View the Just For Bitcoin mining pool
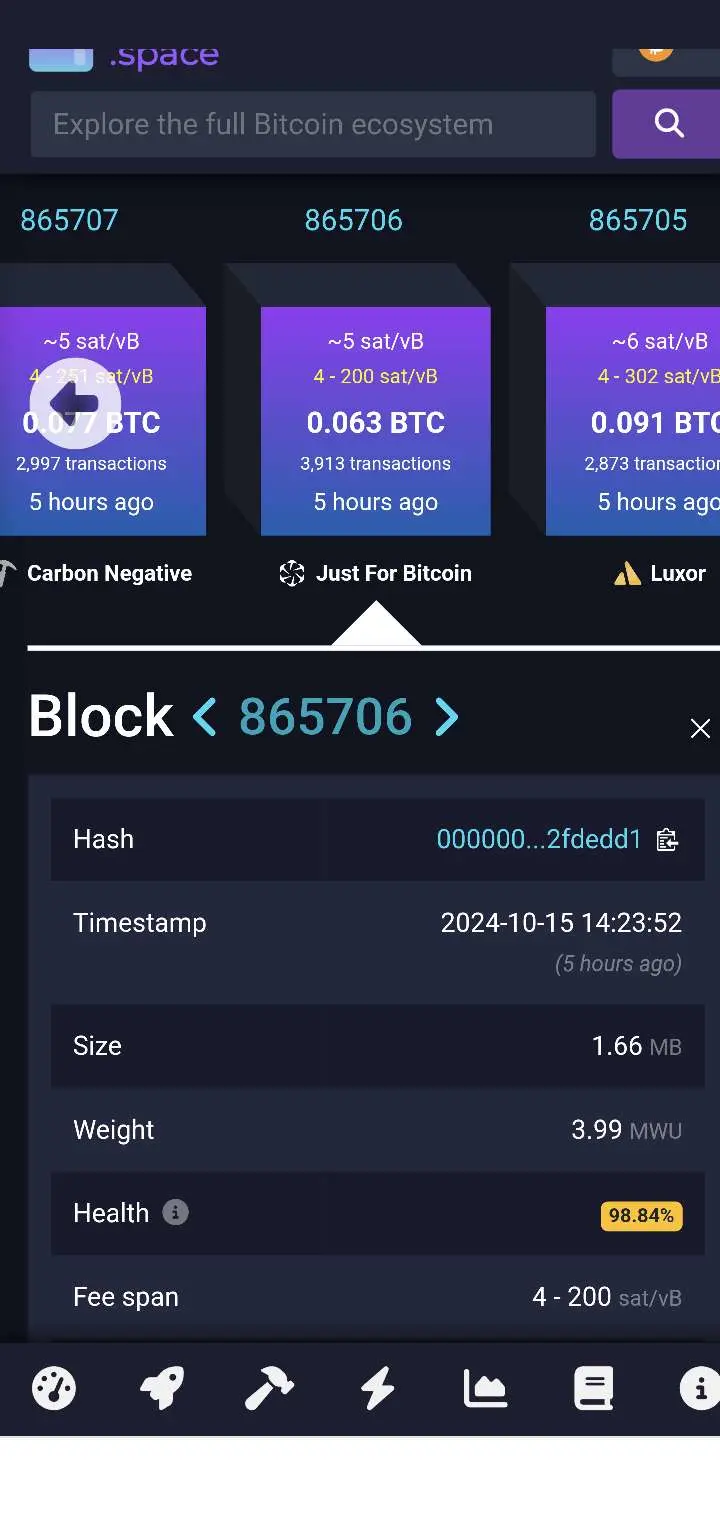Screen dimensions: 720x1520 coord(376,573)
